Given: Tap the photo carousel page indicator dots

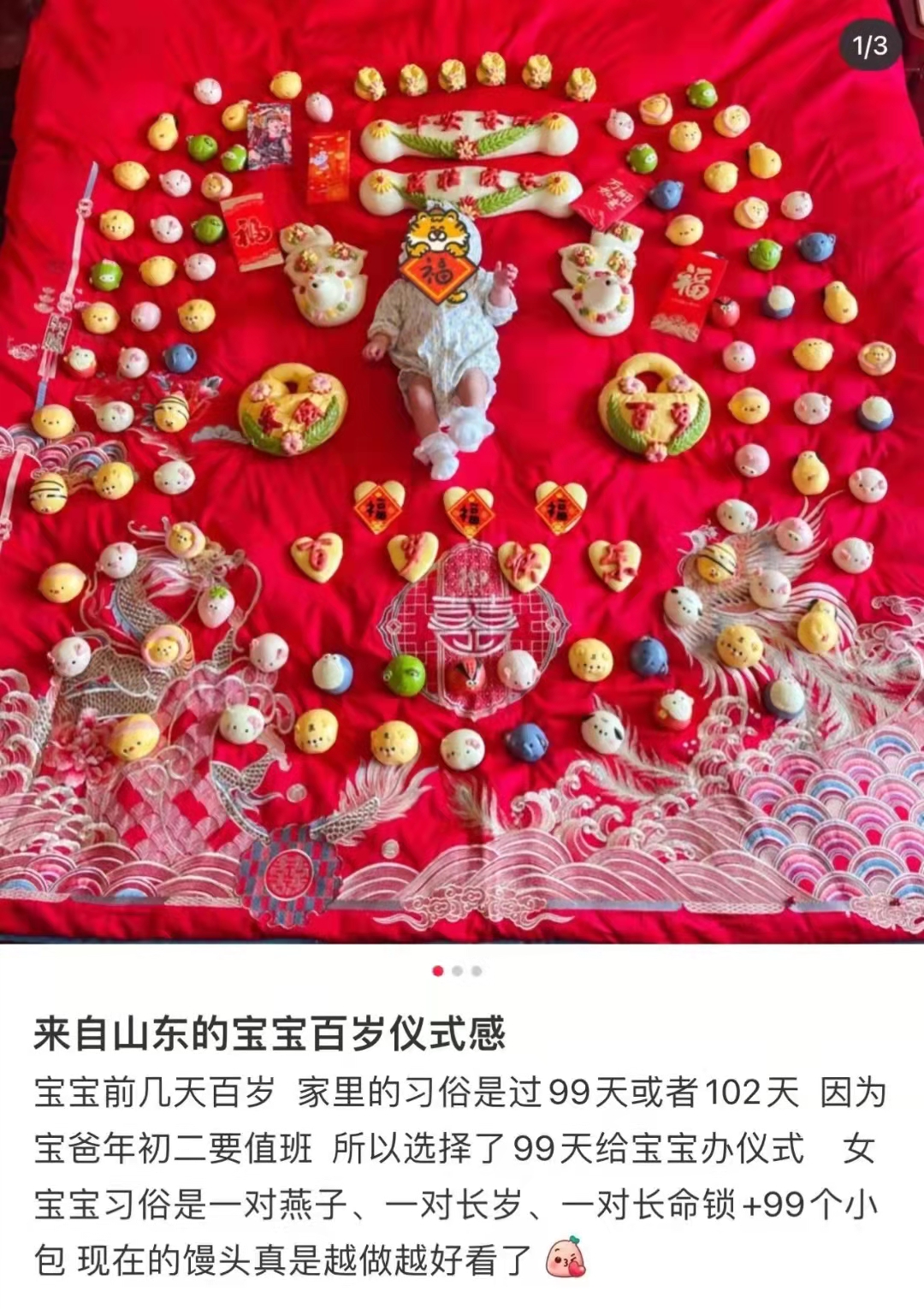Looking at the screenshot, I should pyautogui.click(x=457, y=971).
